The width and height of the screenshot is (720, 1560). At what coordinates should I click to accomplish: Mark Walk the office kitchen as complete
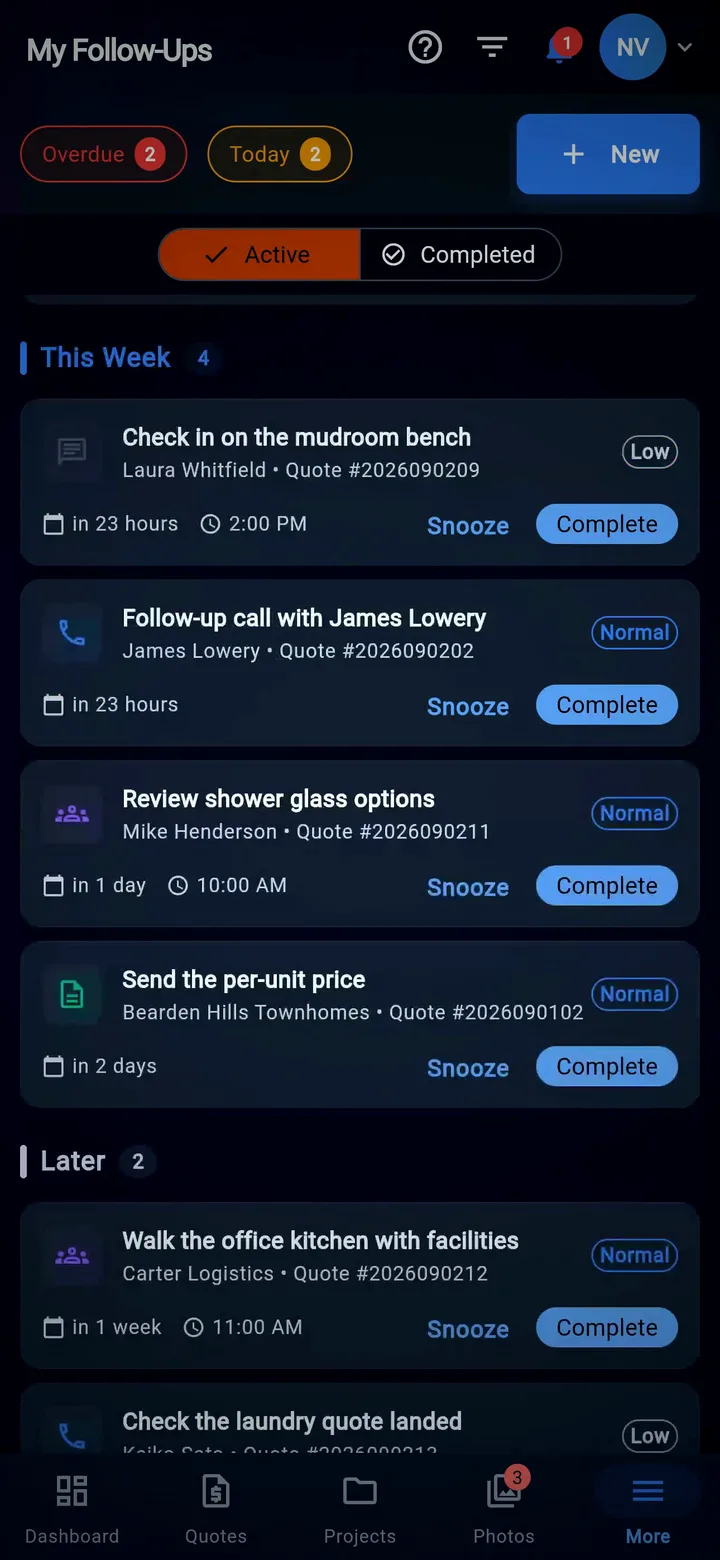point(607,1328)
